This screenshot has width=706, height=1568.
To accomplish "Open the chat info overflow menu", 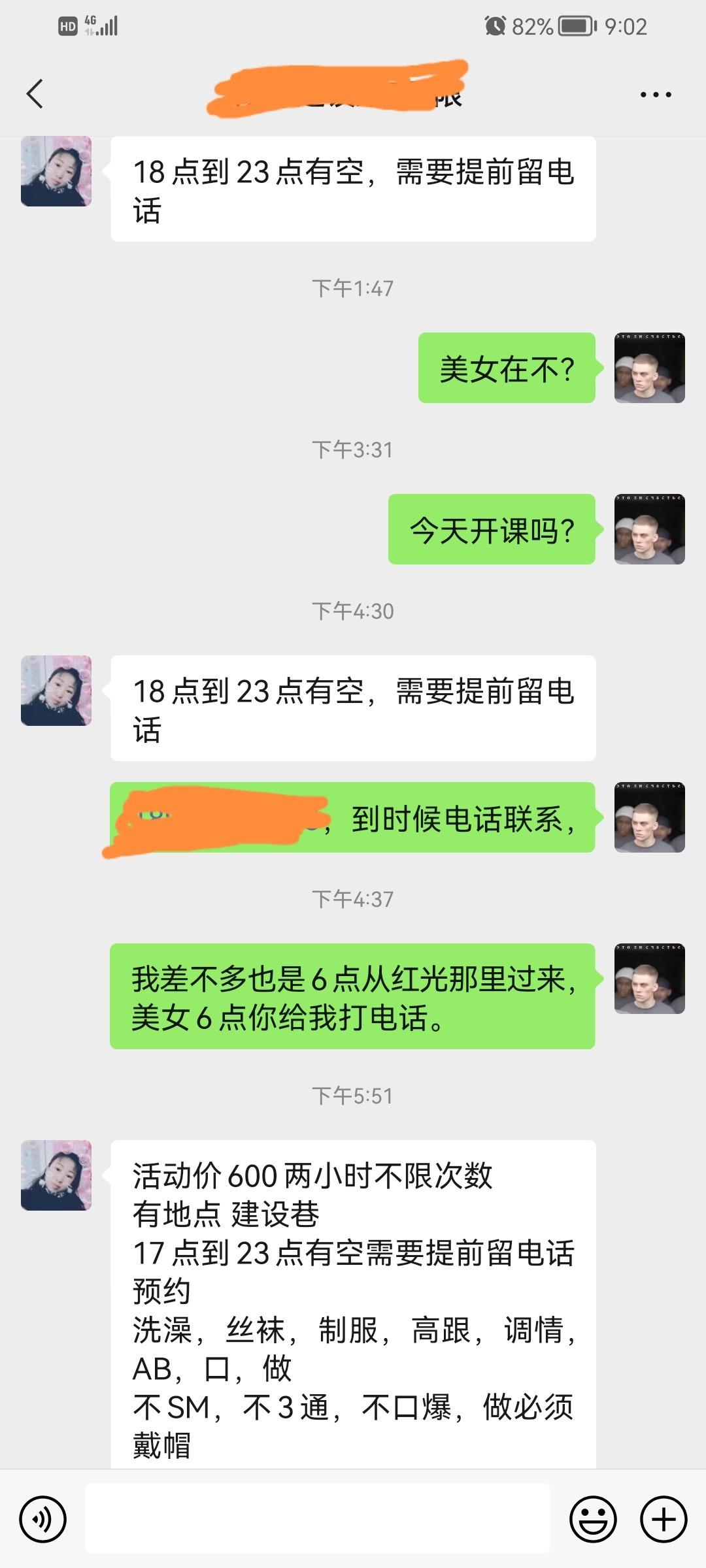I will click(x=656, y=95).
